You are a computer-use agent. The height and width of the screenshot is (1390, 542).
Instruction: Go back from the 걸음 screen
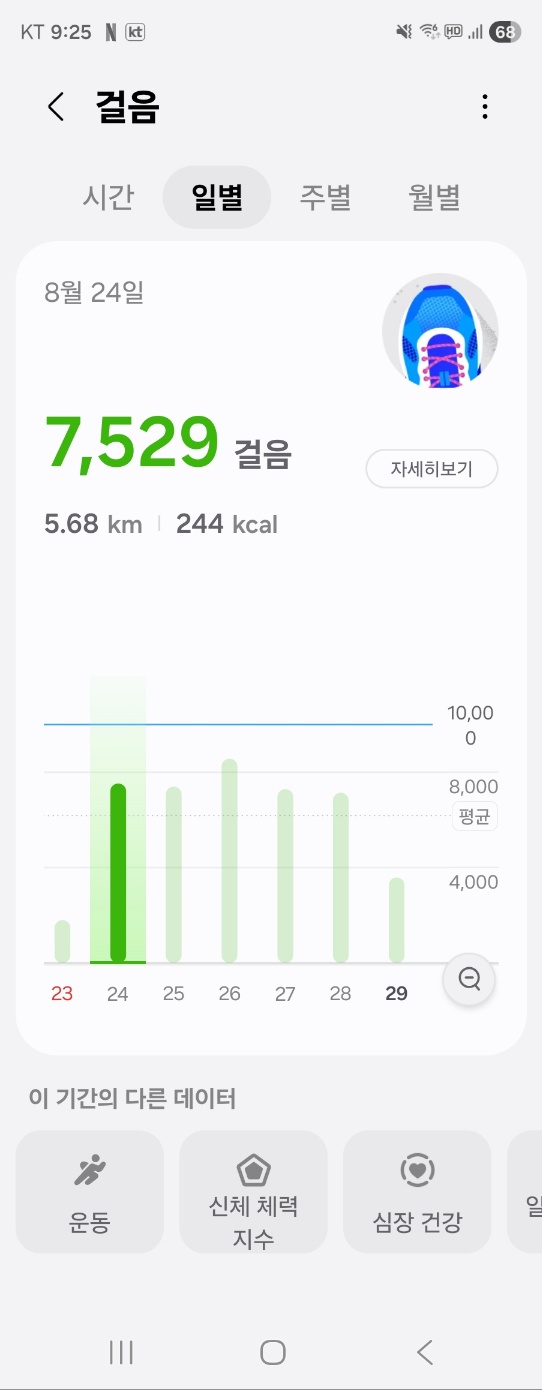56,107
